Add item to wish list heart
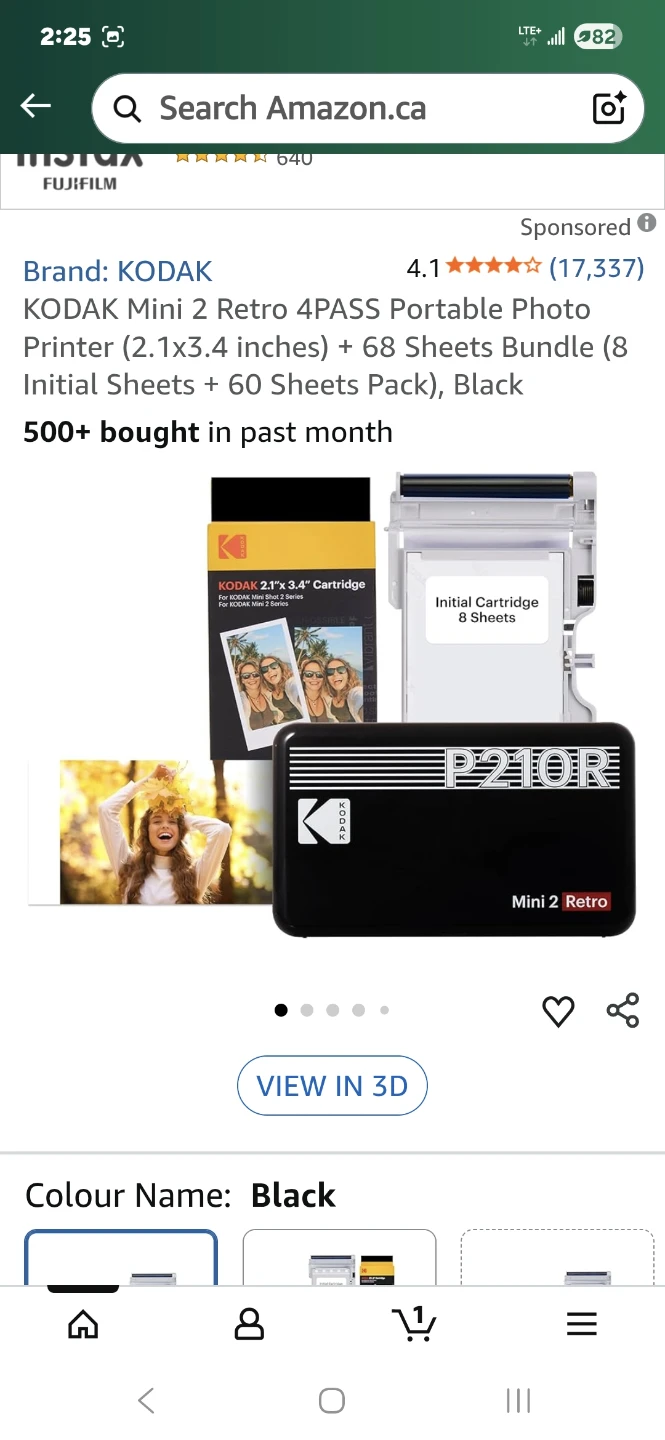The height and width of the screenshot is (1440, 665). tap(558, 1012)
